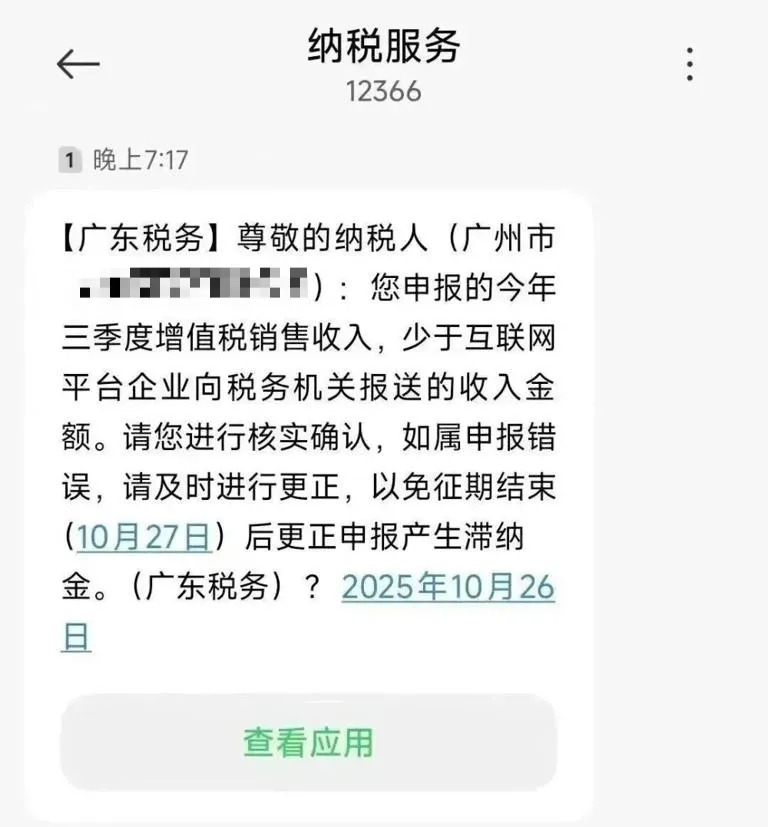Tap the 查看应用 button
The height and width of the screenshot is (827, 768).
tap(308, 743)
